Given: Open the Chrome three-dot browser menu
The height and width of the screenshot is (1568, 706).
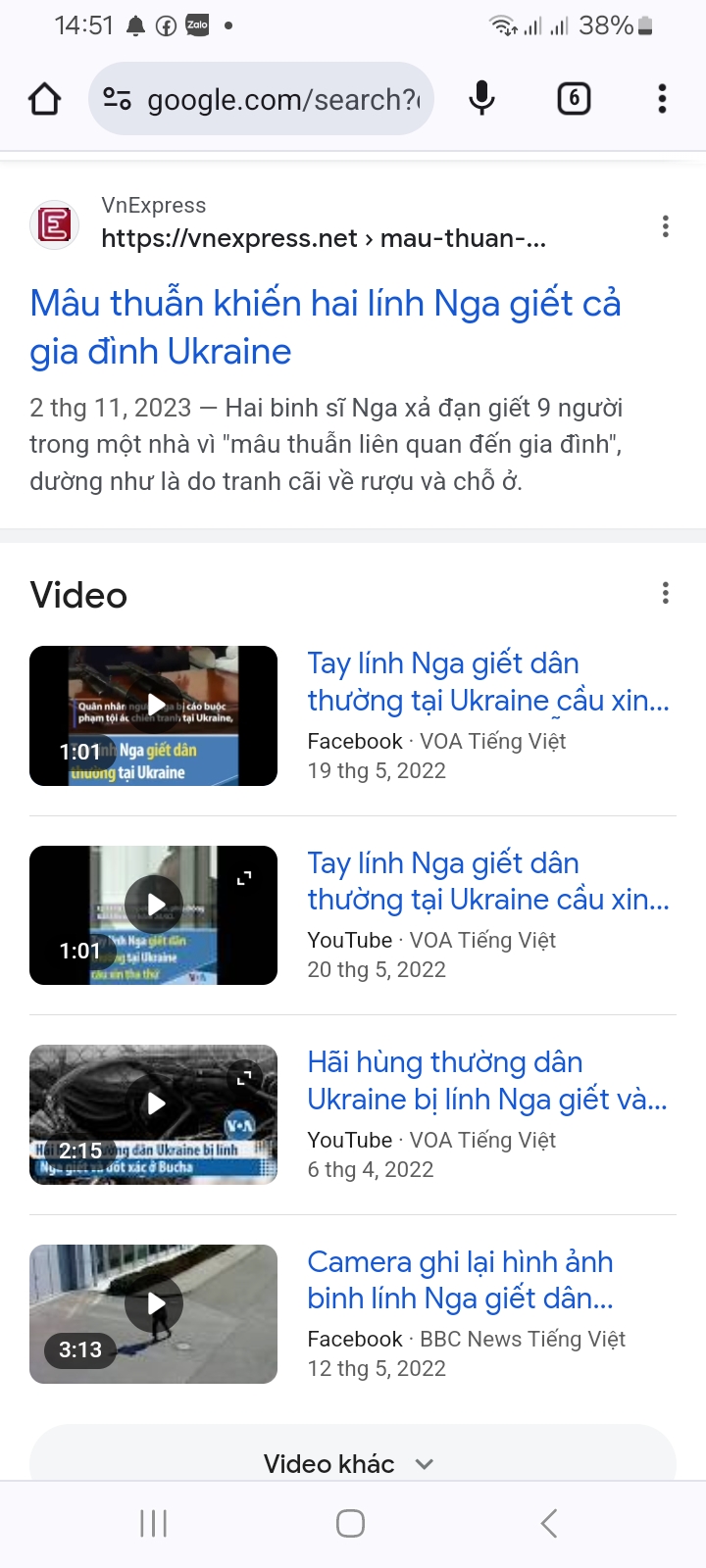Looking at the screenshot, I should [x=662, y=98].
